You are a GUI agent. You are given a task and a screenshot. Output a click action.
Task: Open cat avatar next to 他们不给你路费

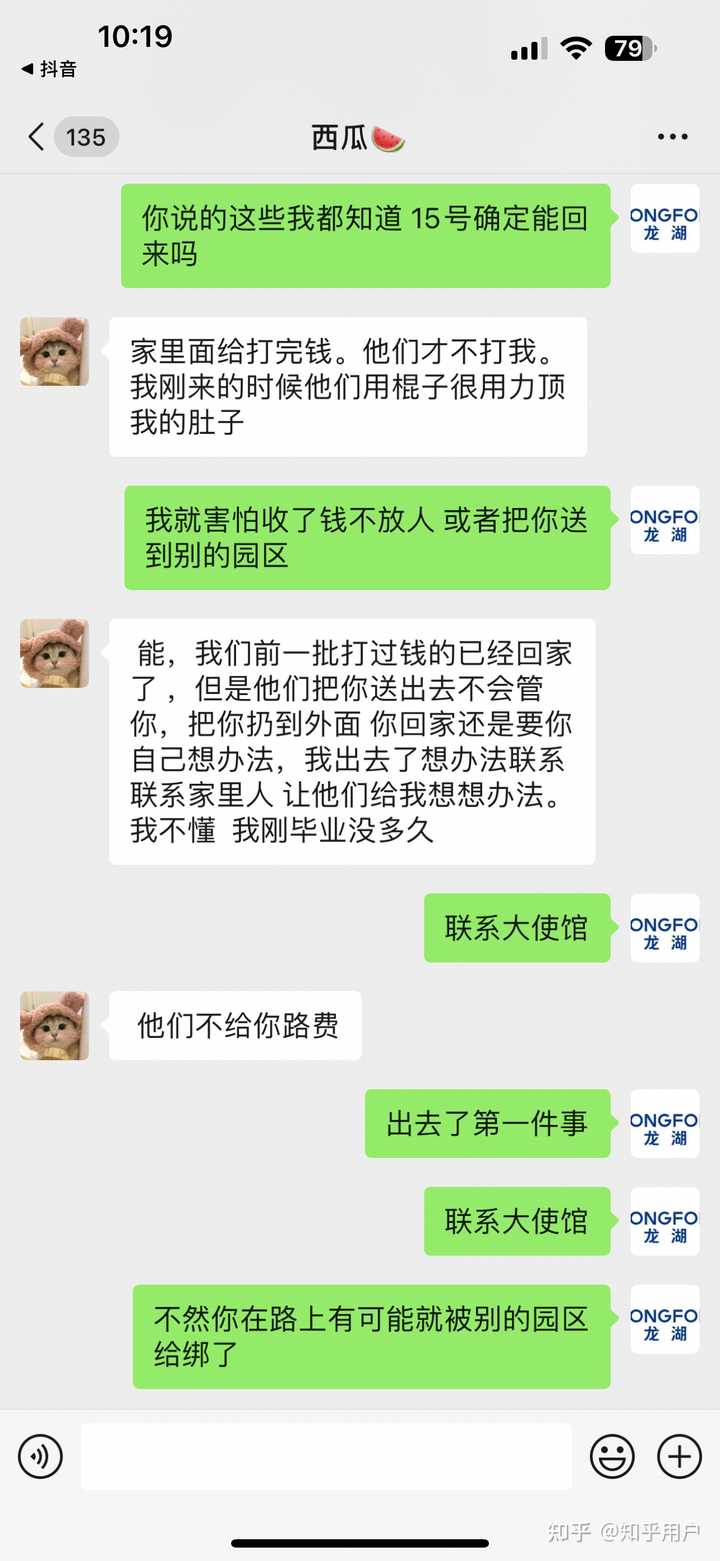pos(55,1026)
